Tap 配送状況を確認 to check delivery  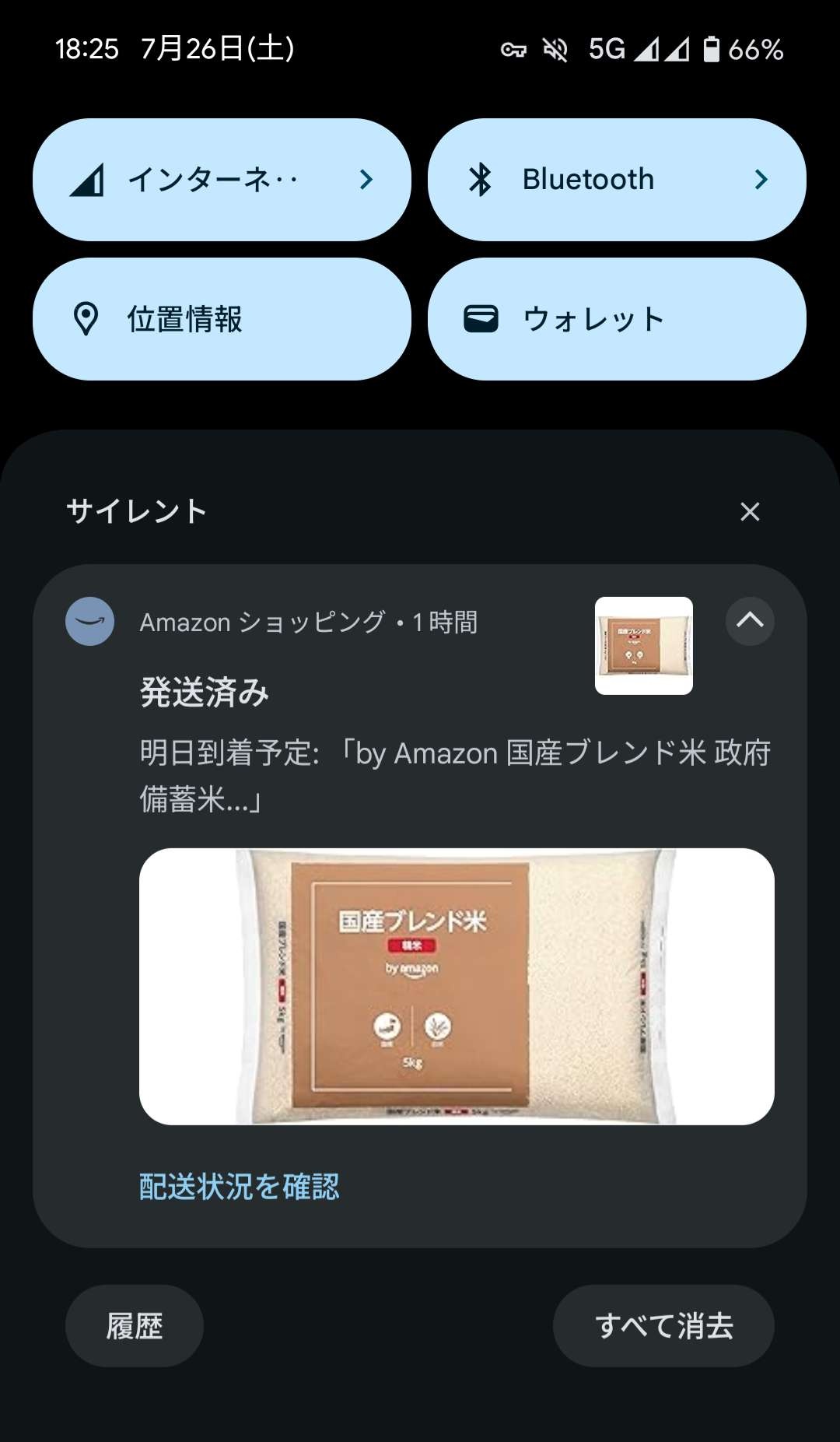click(239, 1187)
